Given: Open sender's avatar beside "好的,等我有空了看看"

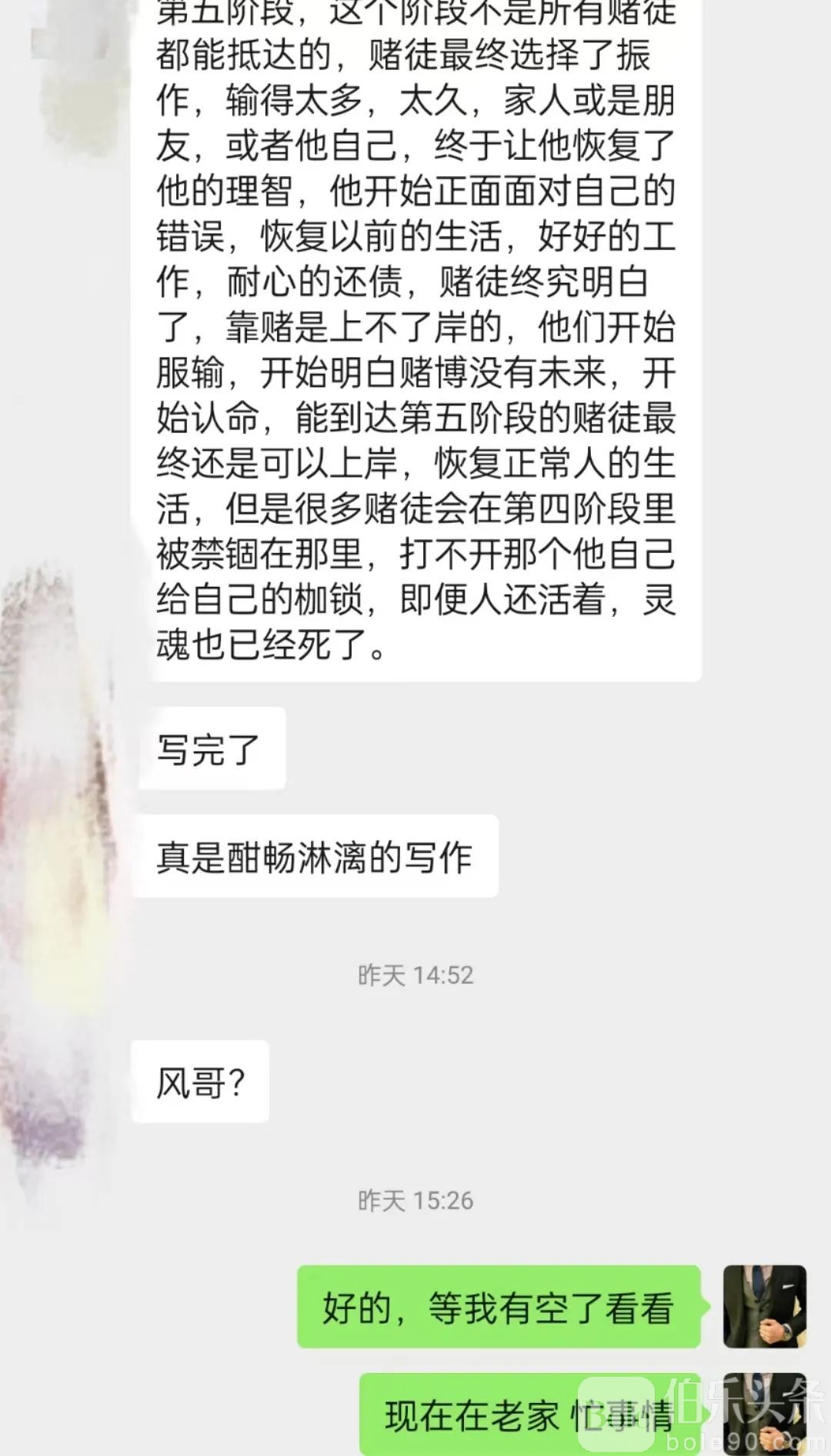Looking at the screenshot, I should (x=764, y=1306).
